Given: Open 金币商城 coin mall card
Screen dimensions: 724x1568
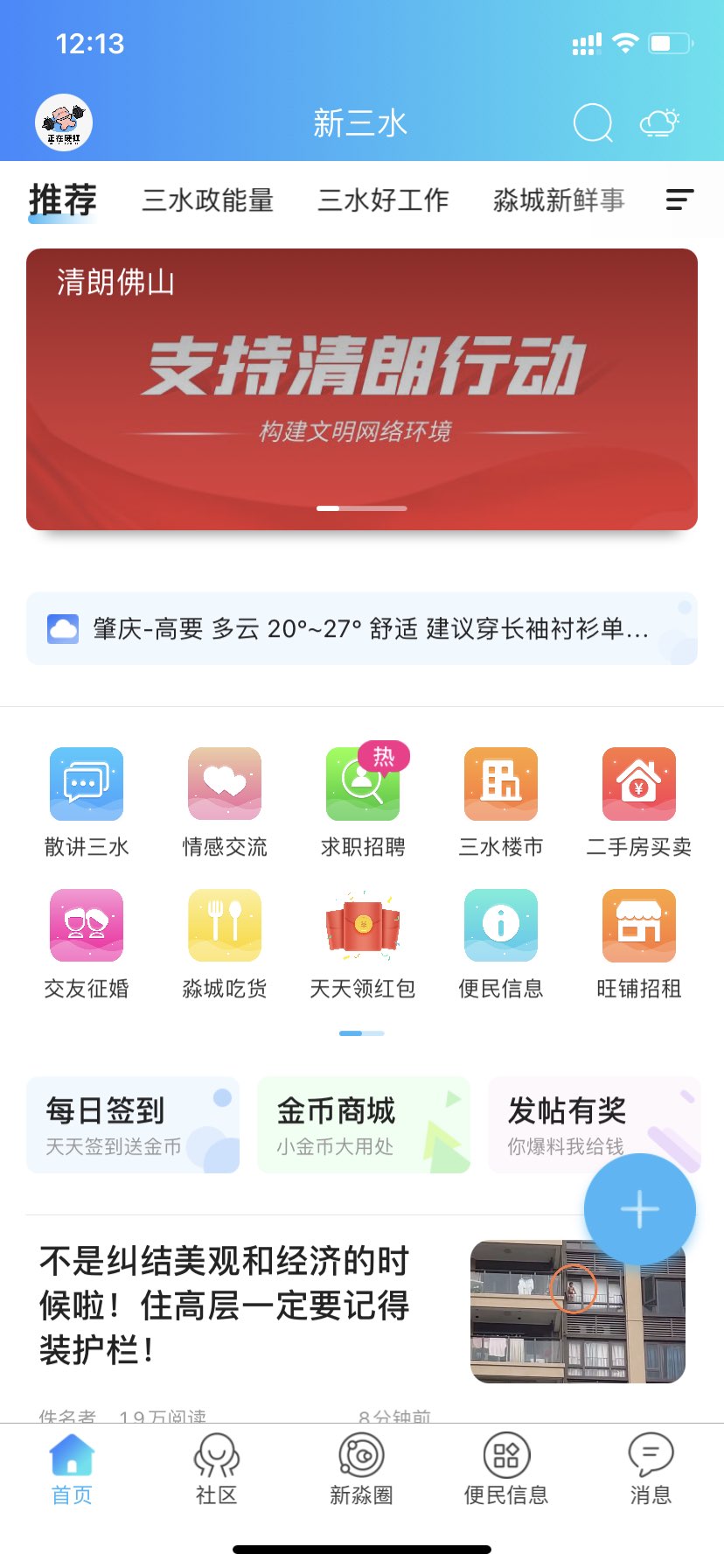Looking at the screenshot, I should coord(364,1124).
